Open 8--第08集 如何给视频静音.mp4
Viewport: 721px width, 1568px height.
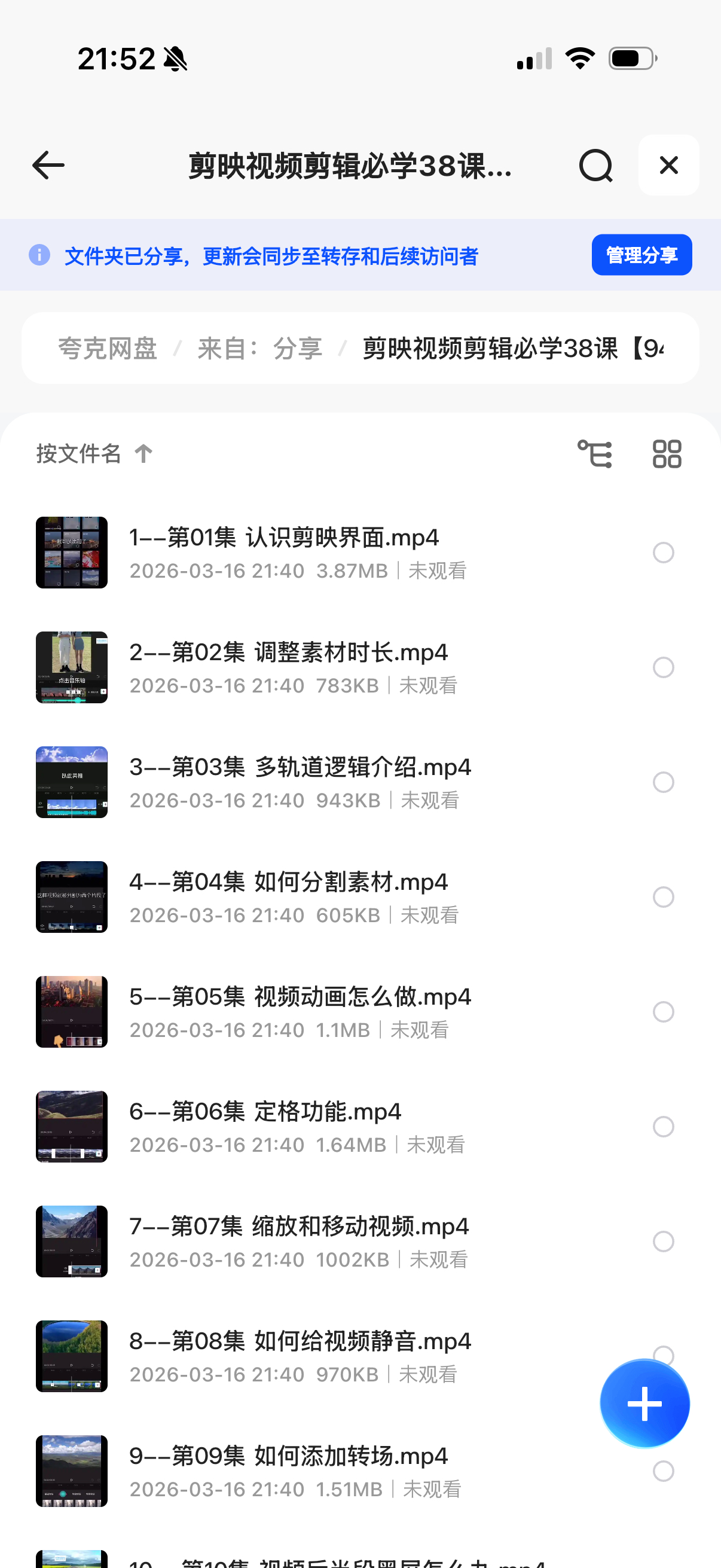300,1341
